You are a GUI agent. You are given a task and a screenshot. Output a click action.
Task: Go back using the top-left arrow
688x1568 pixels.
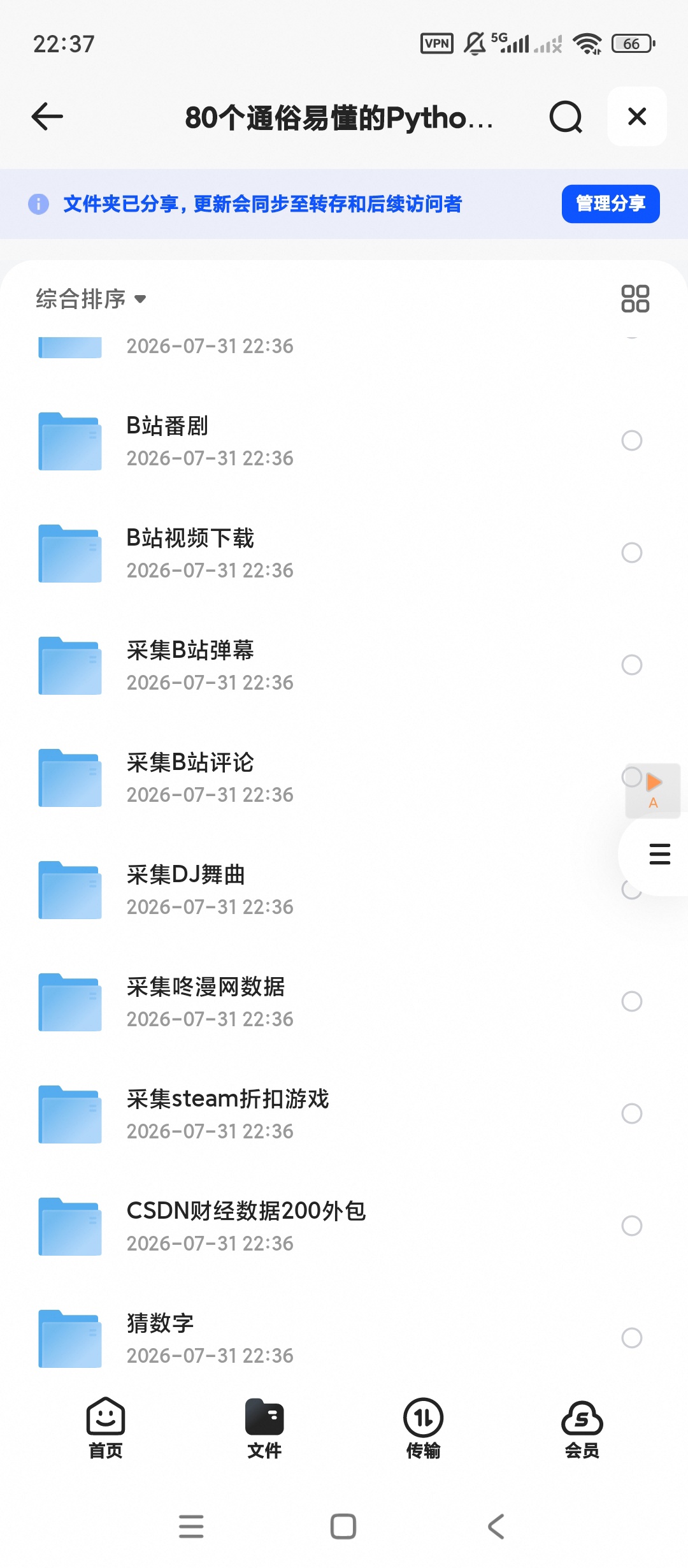tap(47, 117)
